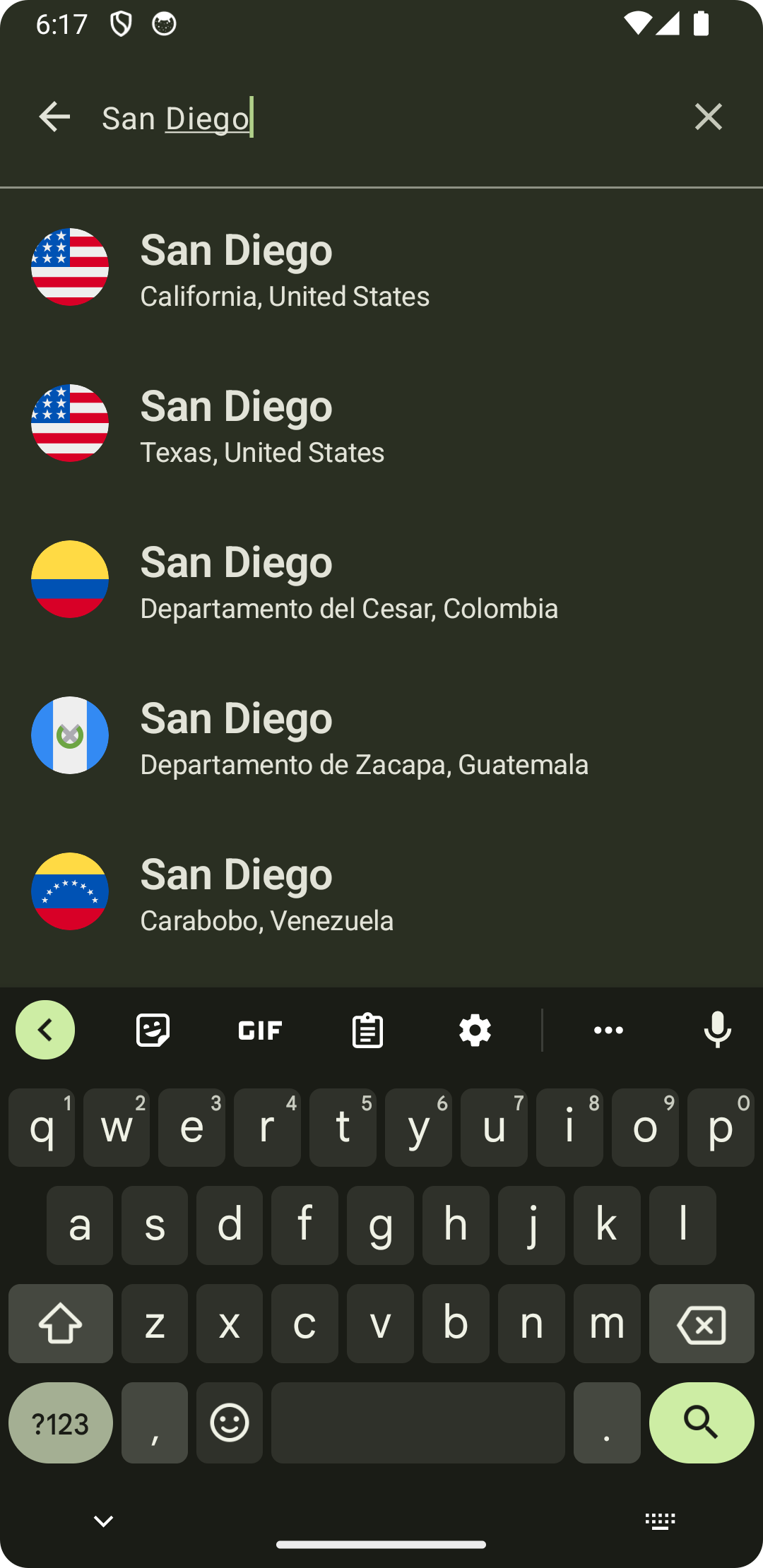Screen dimensions: 763x1568
Task: Tap the San Diego search text field
Action: click(x=381, y=118)
